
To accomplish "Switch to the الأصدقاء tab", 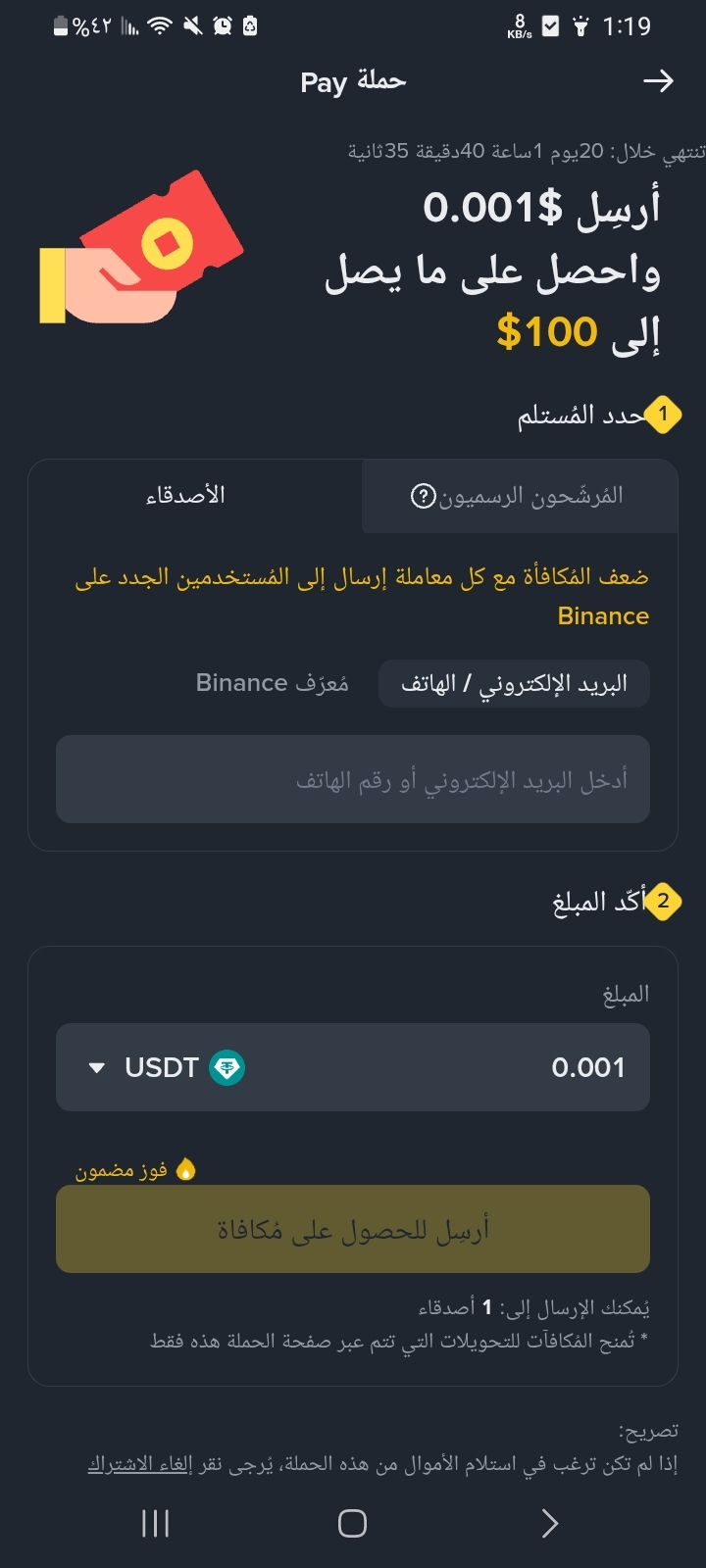I will tap(186, 496).
